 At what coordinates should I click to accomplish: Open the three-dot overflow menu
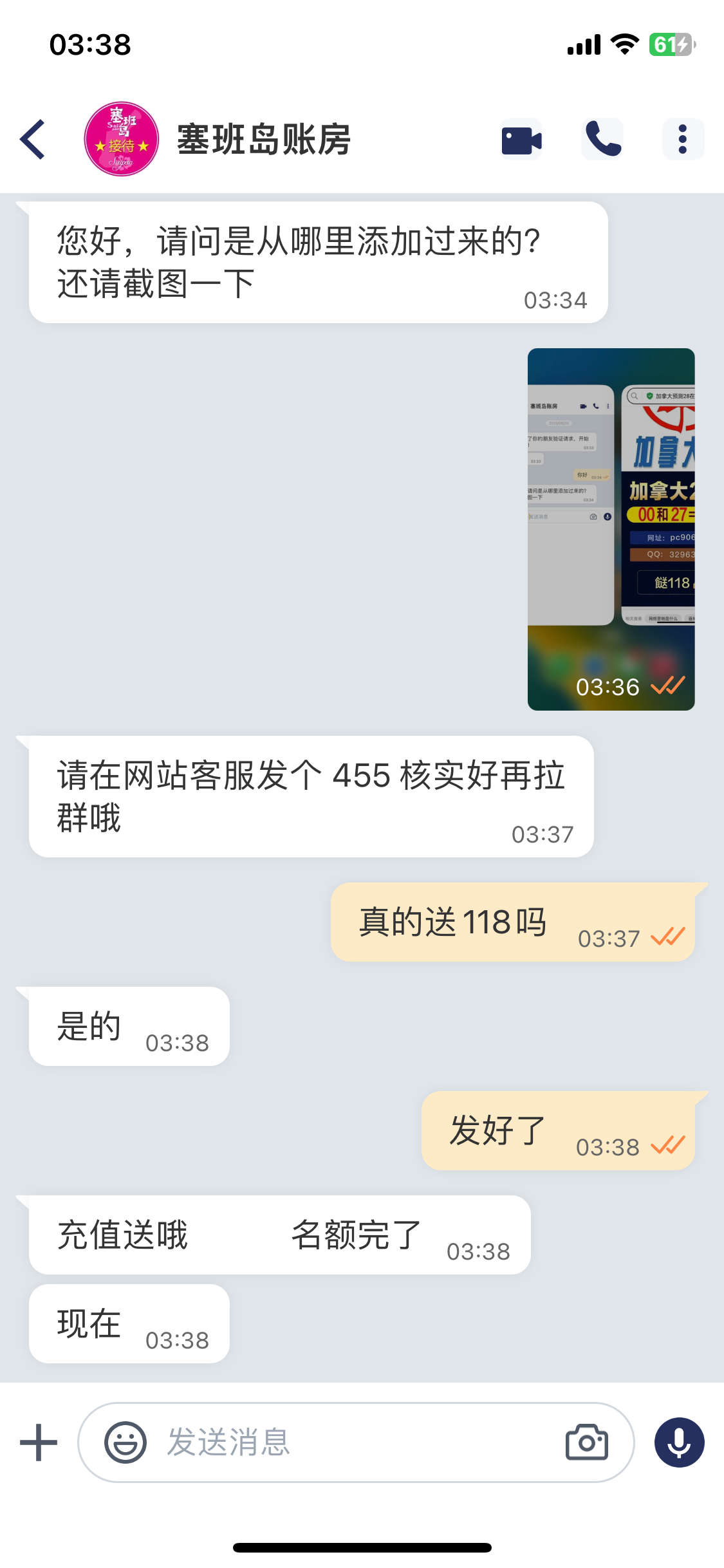pos(683,140)
